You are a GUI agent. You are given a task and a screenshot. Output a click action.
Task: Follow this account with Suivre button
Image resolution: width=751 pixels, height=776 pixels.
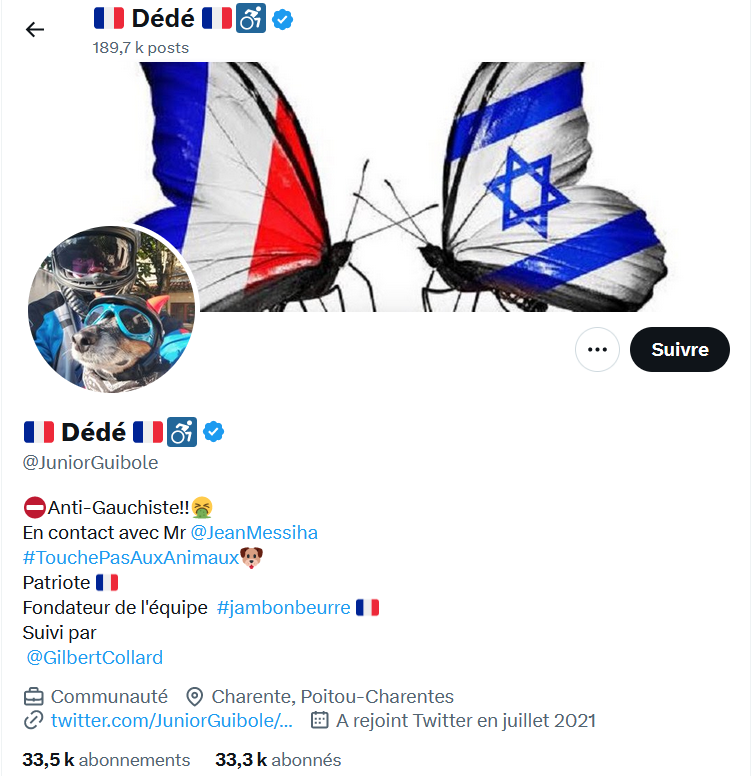[x=679, y=350]
